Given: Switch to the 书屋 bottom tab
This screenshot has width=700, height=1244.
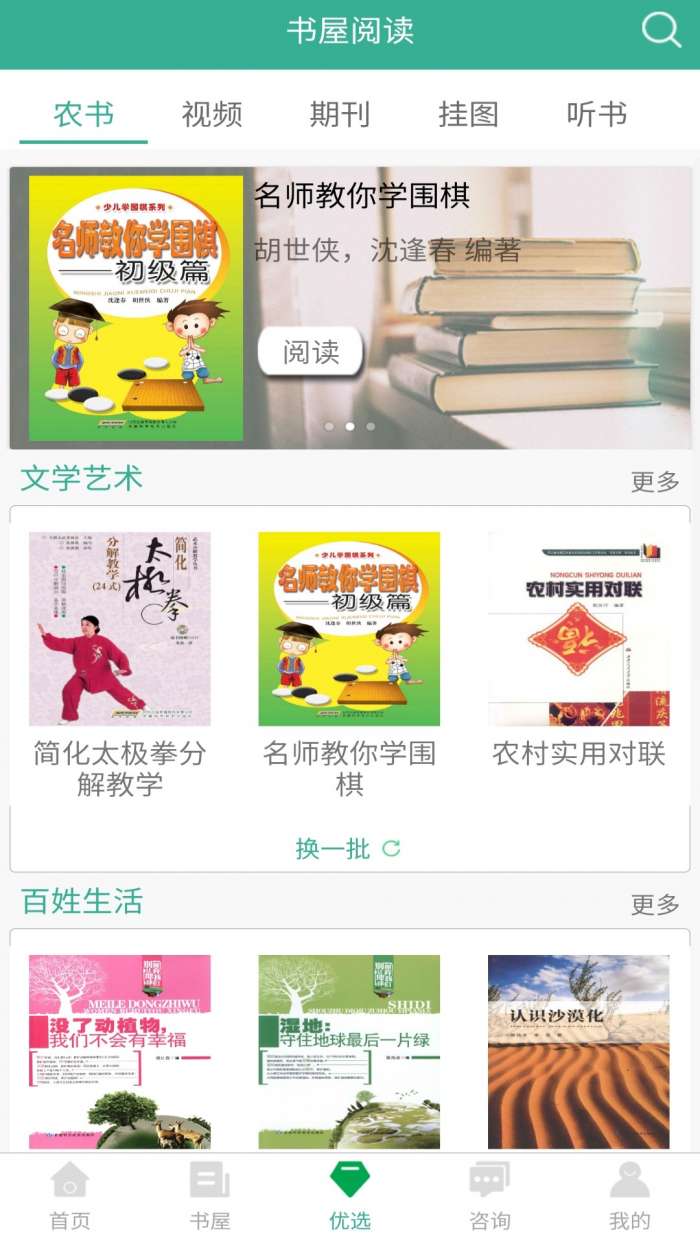Looking at the screenshot, I should (210, 1196).
